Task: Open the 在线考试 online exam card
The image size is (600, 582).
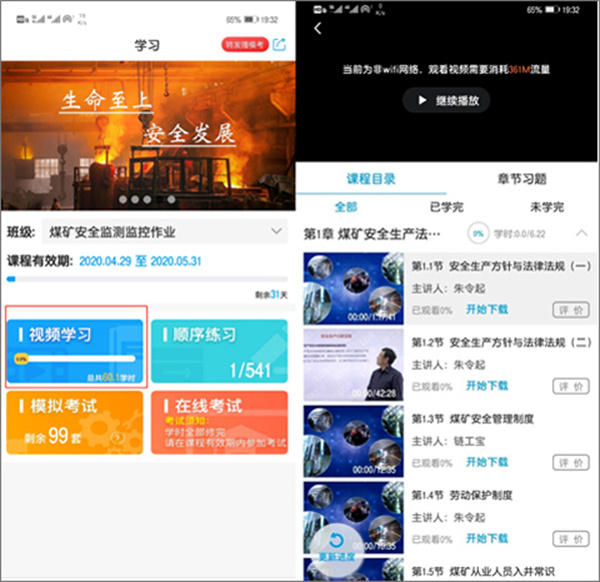Action: coord(219,423)
